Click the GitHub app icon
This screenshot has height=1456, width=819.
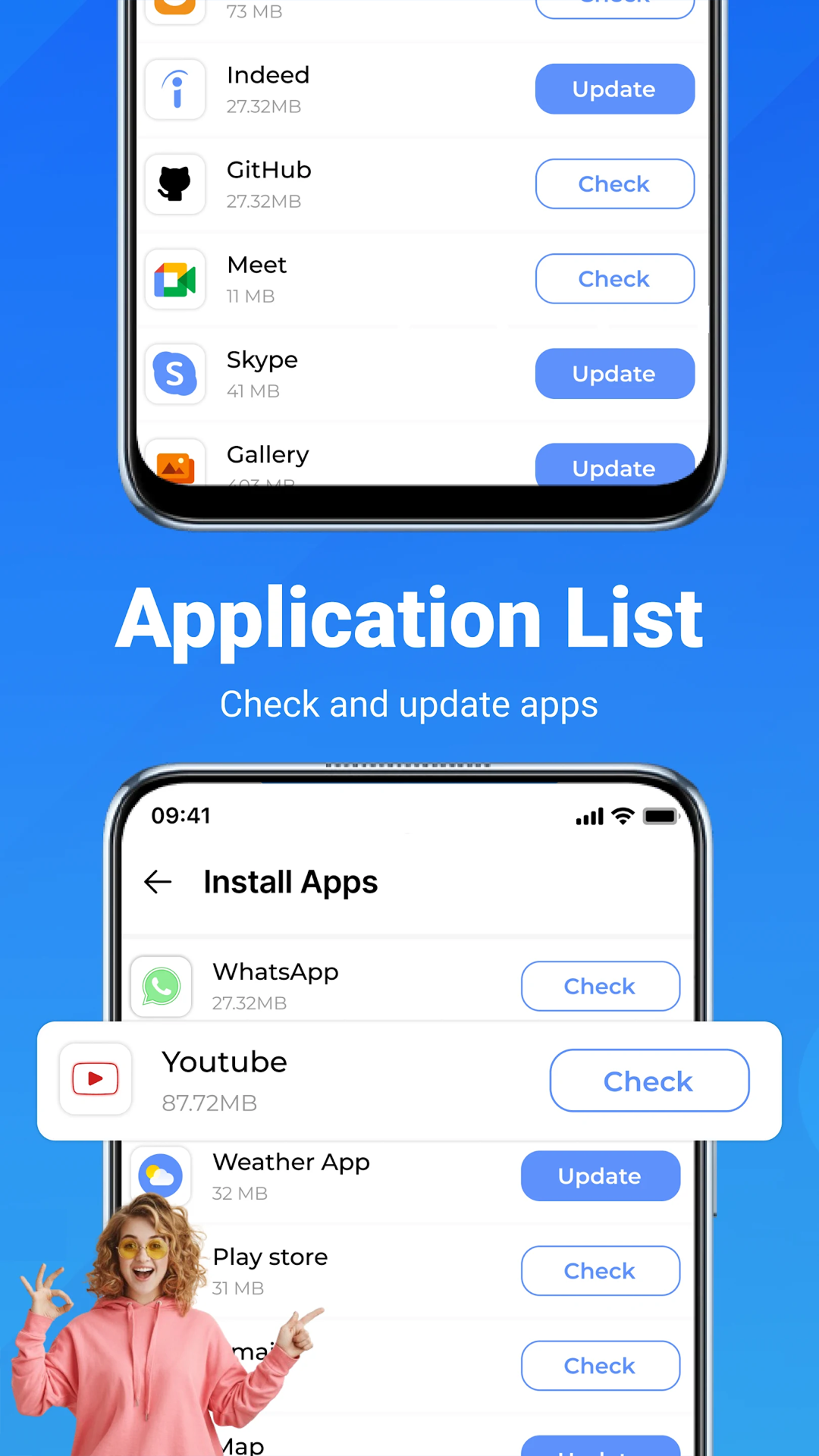point(175,184)
